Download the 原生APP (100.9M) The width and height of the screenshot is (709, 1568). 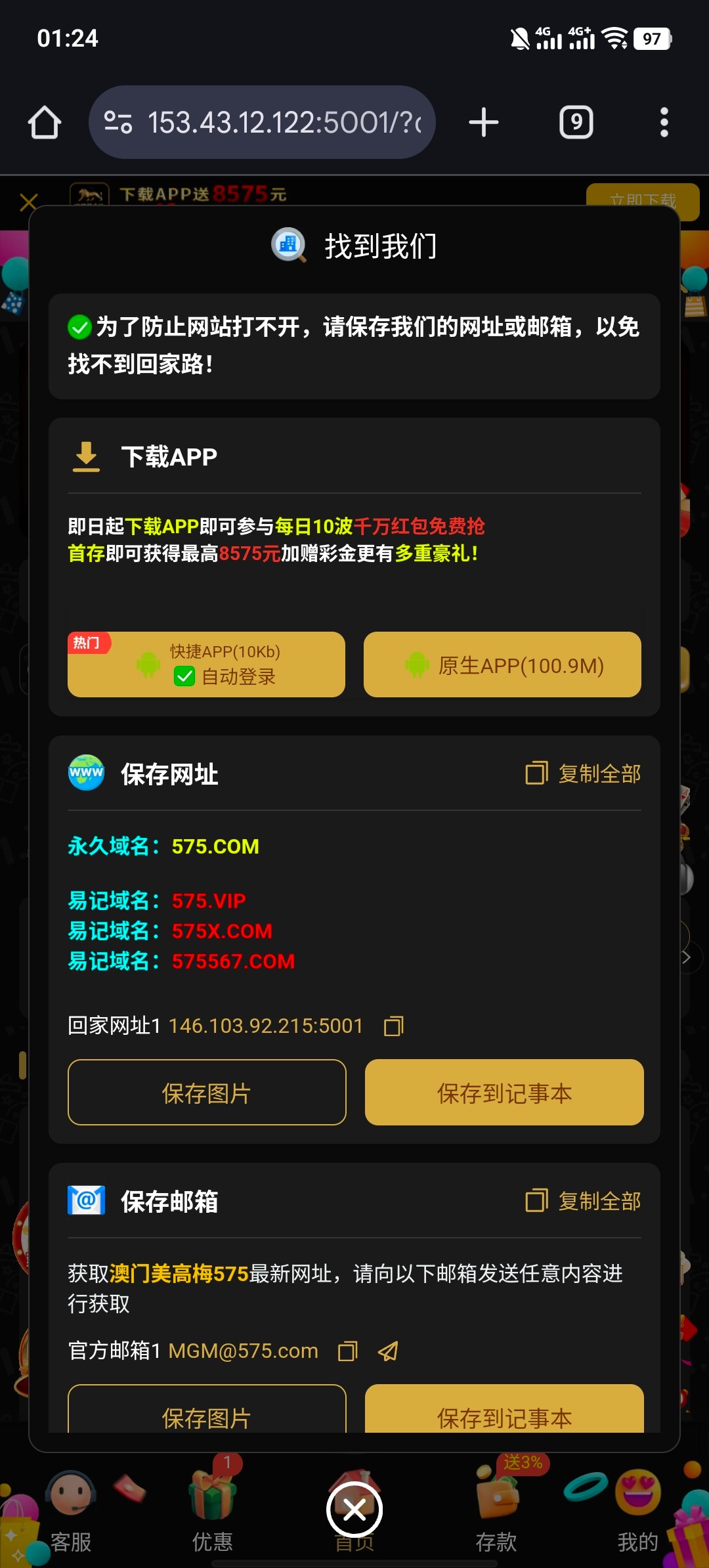(x=502, y=665)
